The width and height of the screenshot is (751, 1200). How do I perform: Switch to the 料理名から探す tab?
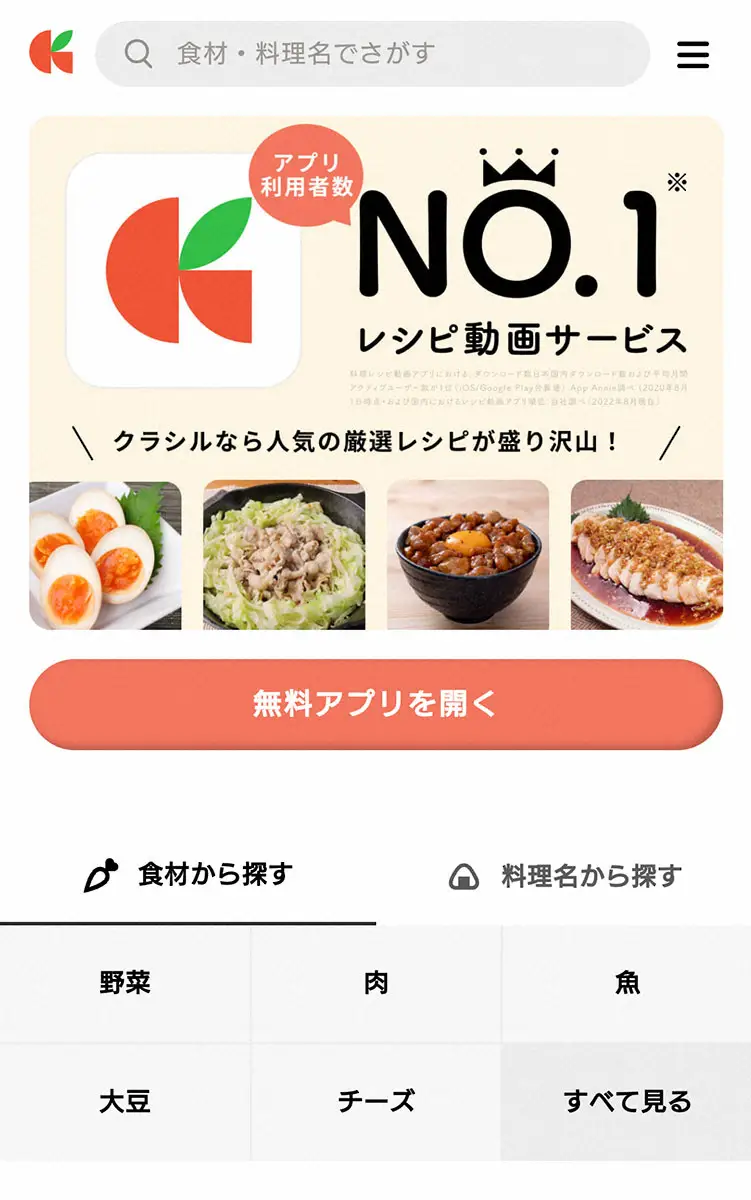point(565,877)
